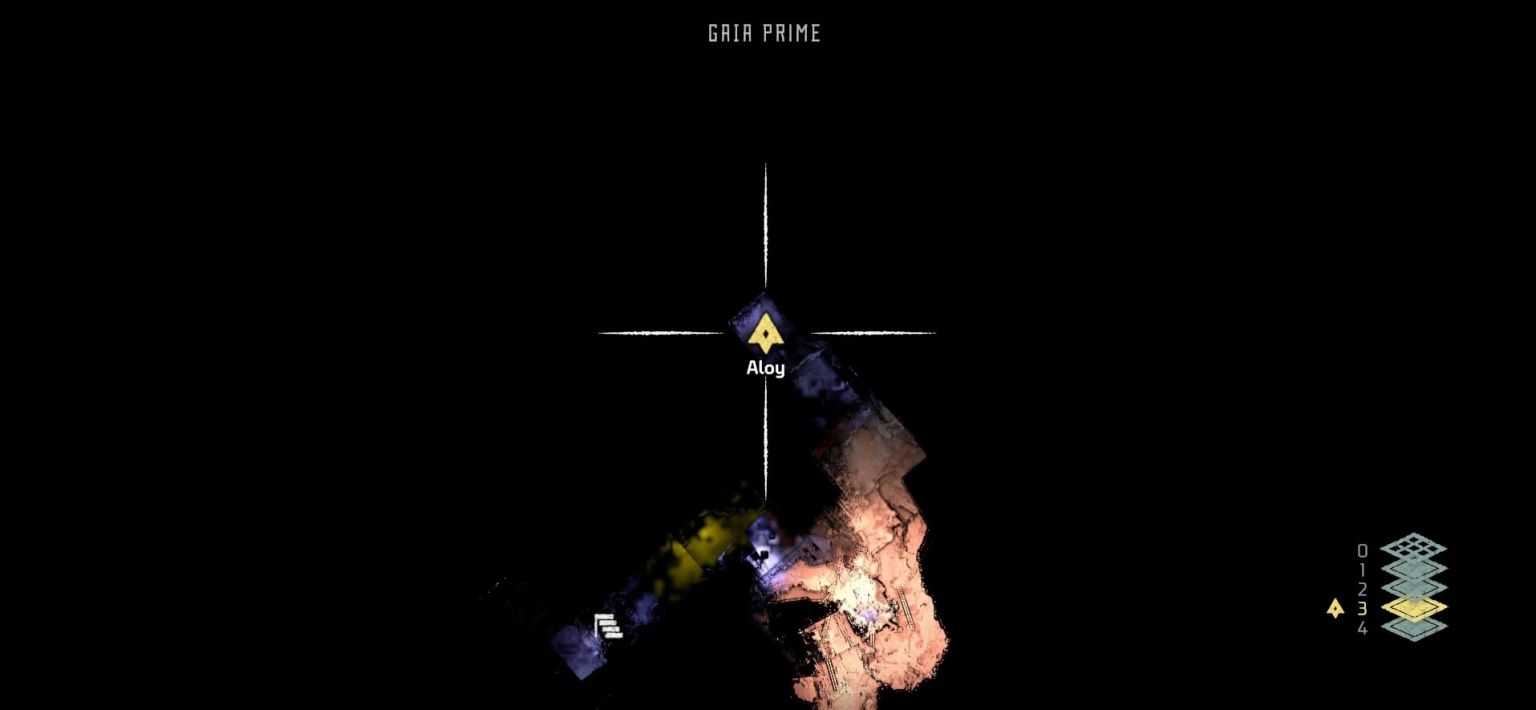Switch to floor level 4 layer
The image size is (1536, 710).
[x=1413, y=628]
